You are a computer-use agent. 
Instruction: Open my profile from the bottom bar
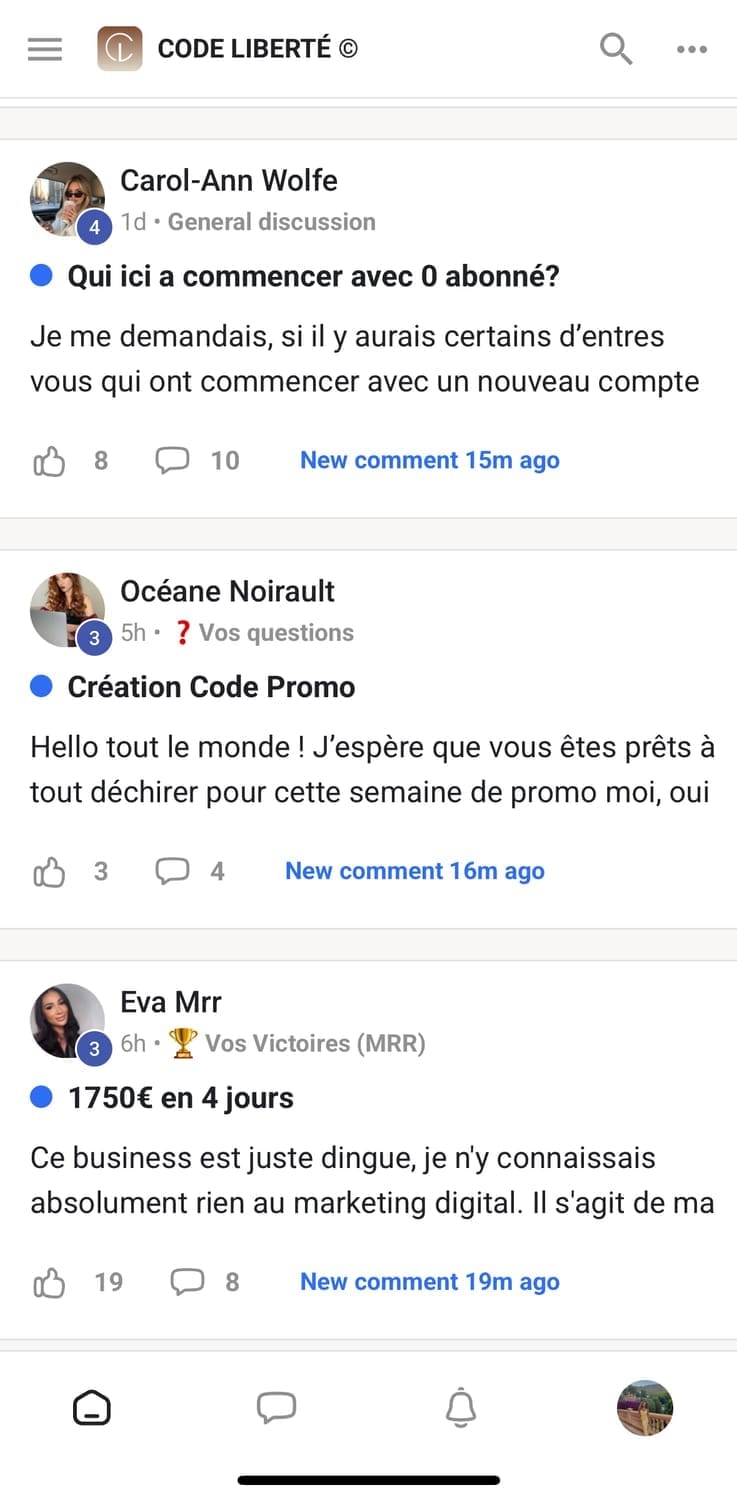pyautogui.click(x=645, y=1408)
